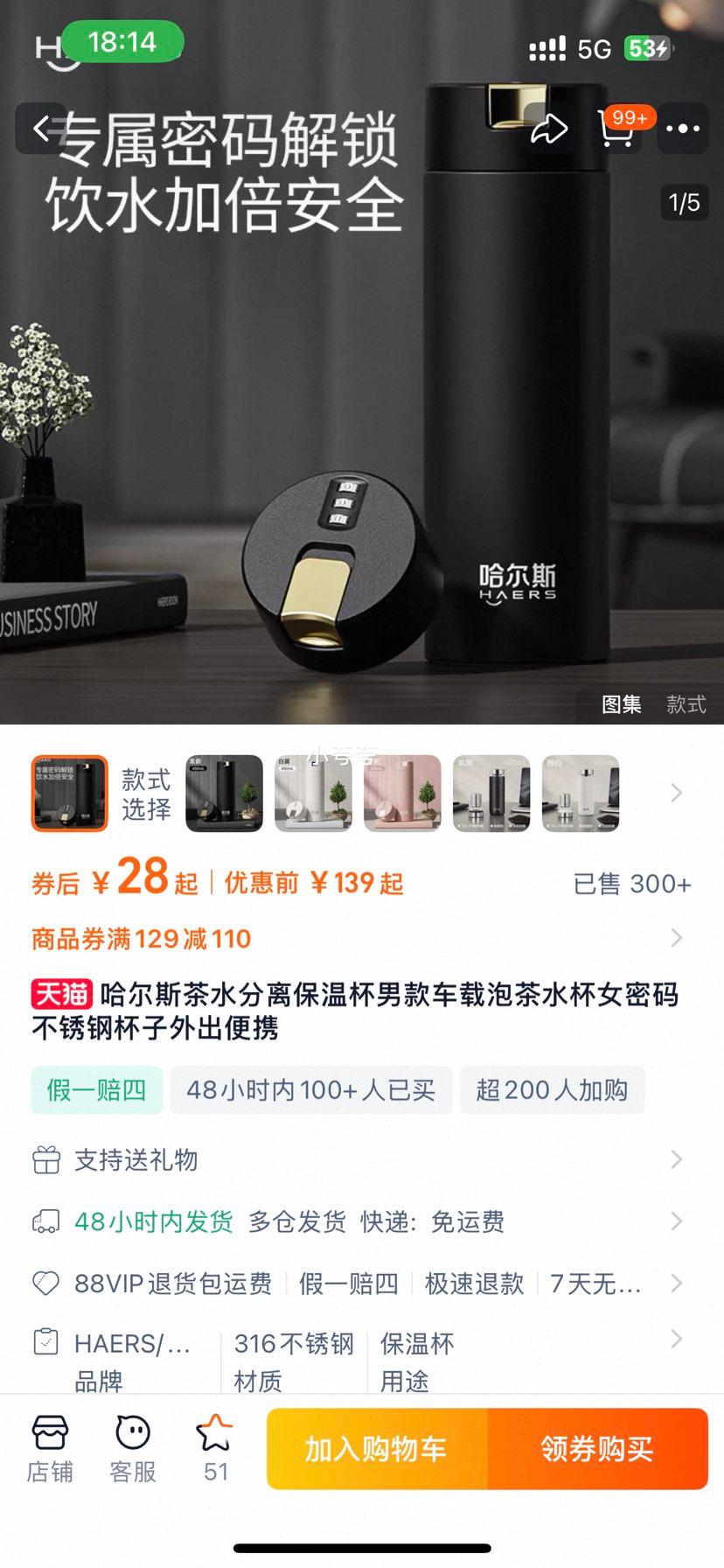Tap the 领券购买 purchase button

[x=596, y=1448]
